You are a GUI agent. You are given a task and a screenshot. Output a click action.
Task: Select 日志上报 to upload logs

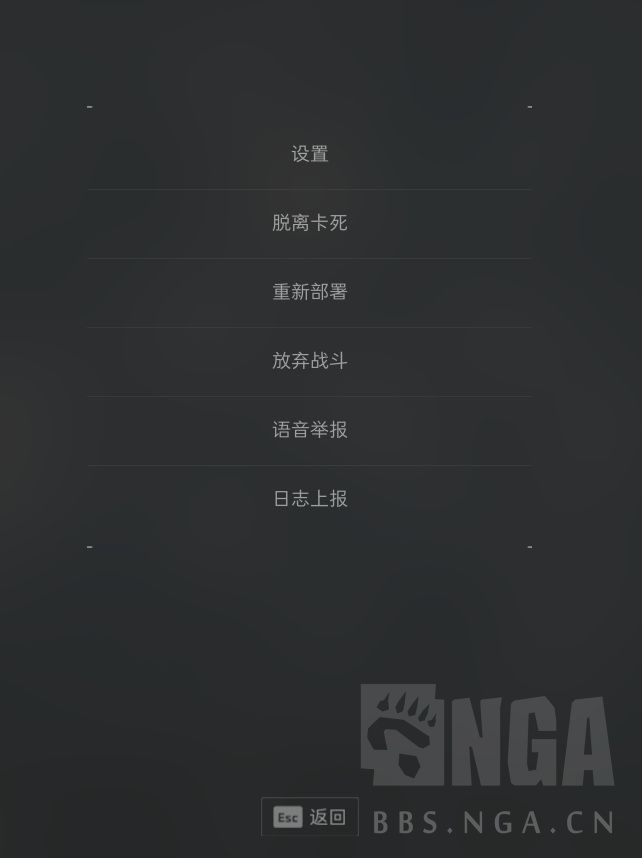click(309, 499)
